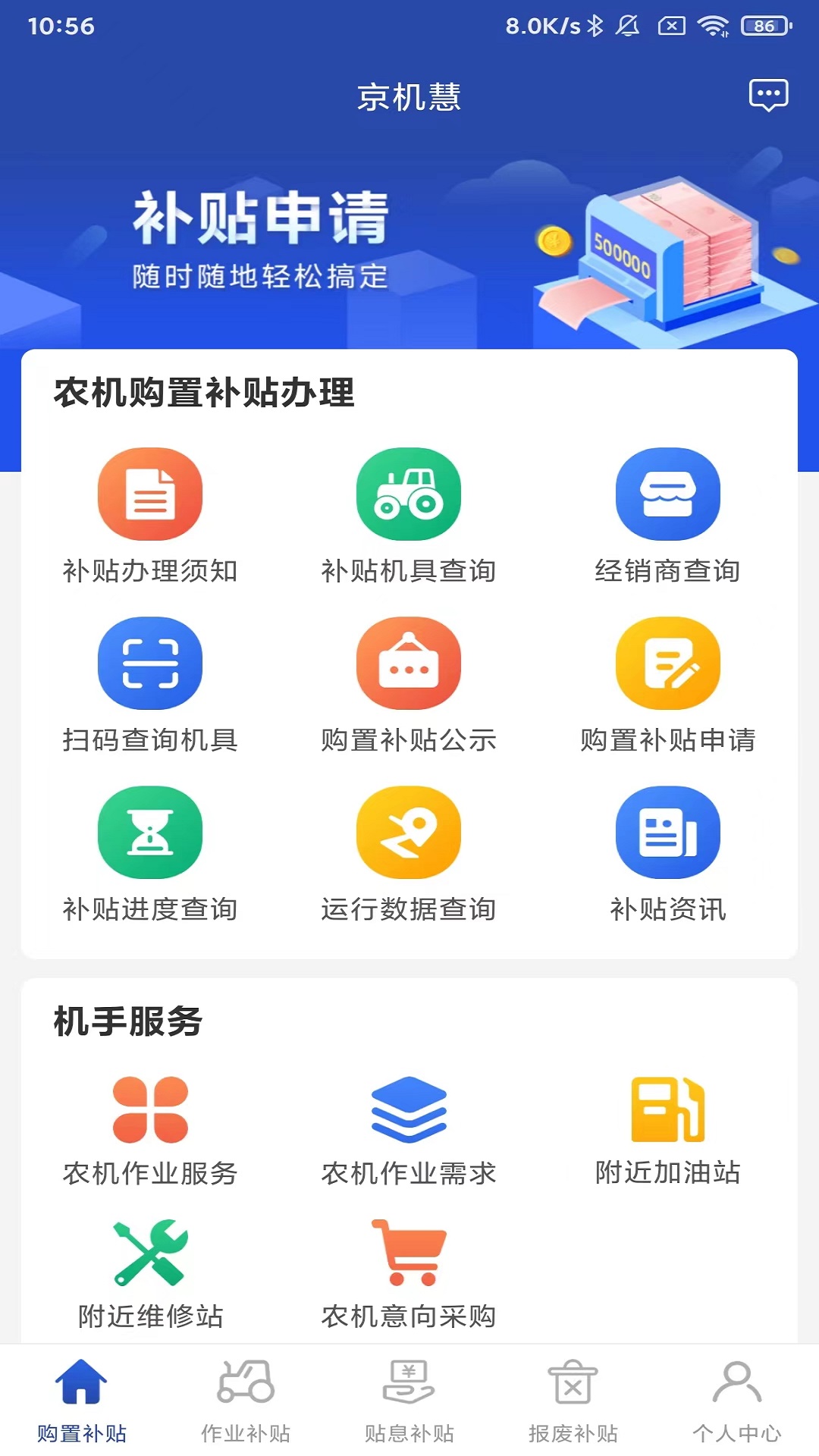Check 补贴进度查询 progress icon
The width and height of the screenshot is (819, 1456).
149,831
